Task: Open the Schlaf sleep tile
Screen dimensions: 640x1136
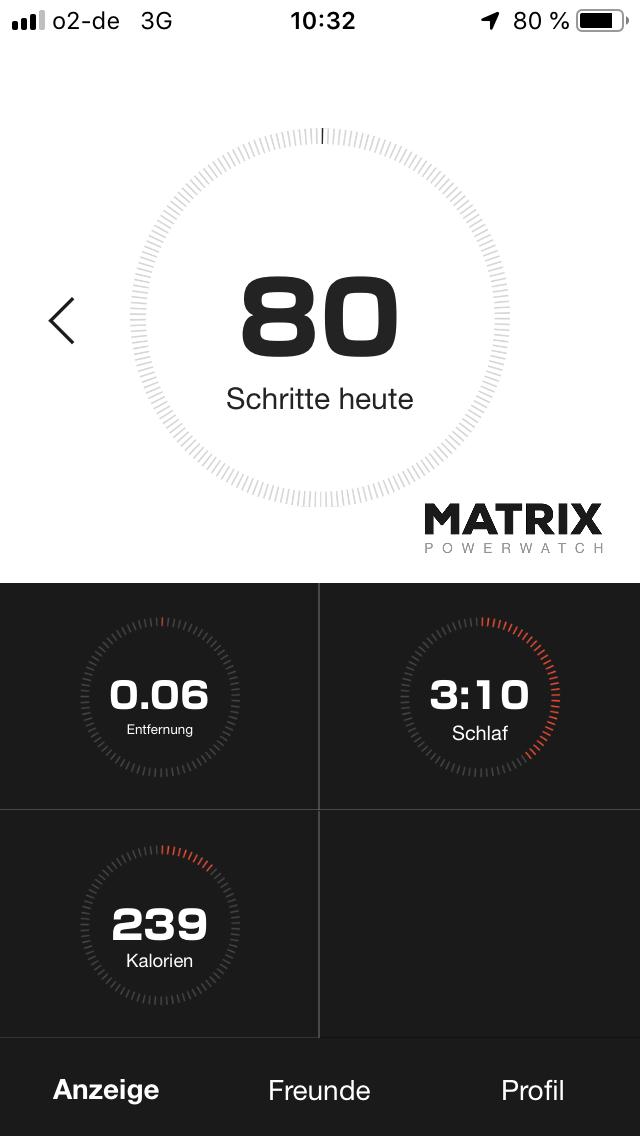Action: 480,698
